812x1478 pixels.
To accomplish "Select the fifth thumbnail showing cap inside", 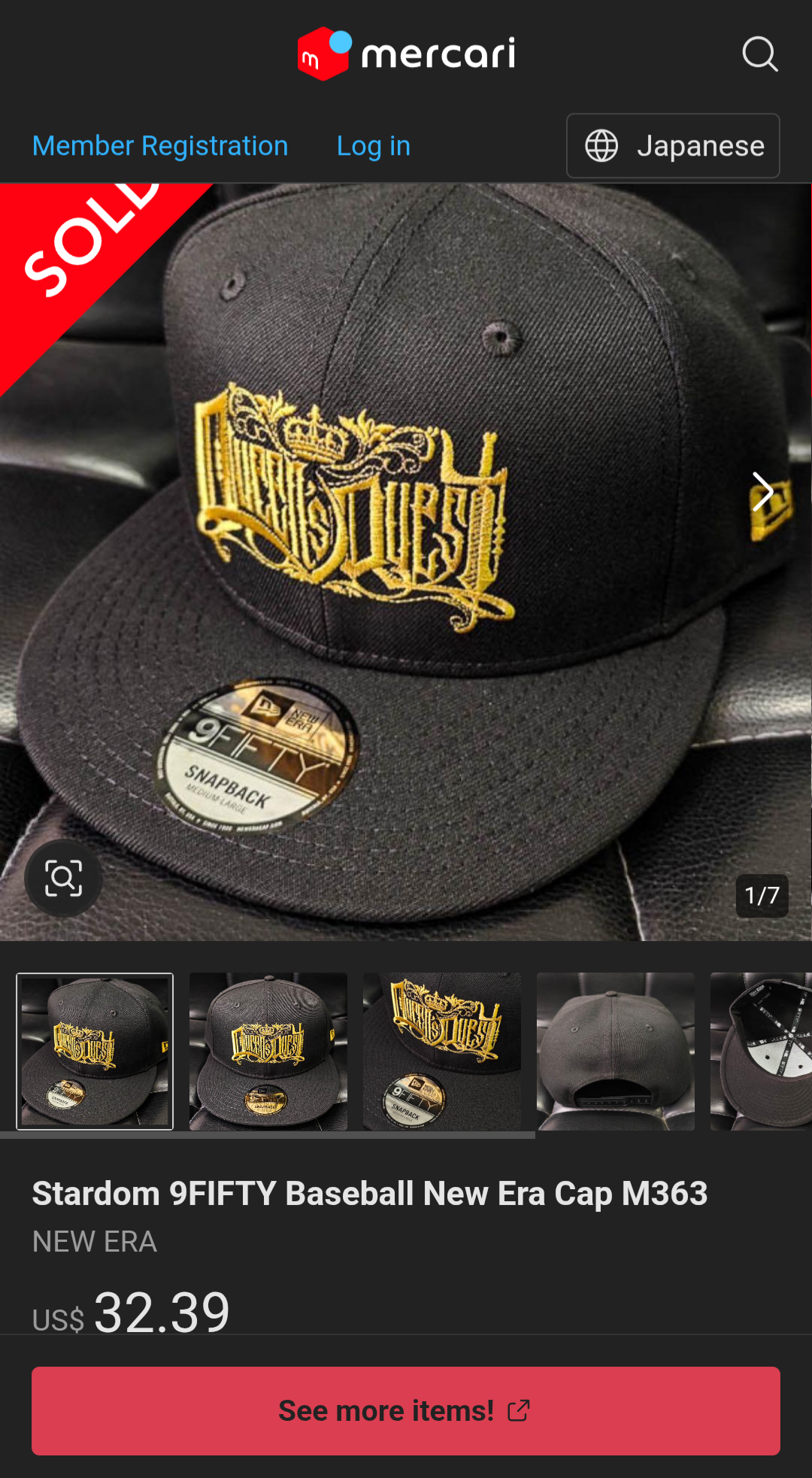I will [x=761, y=1052].
